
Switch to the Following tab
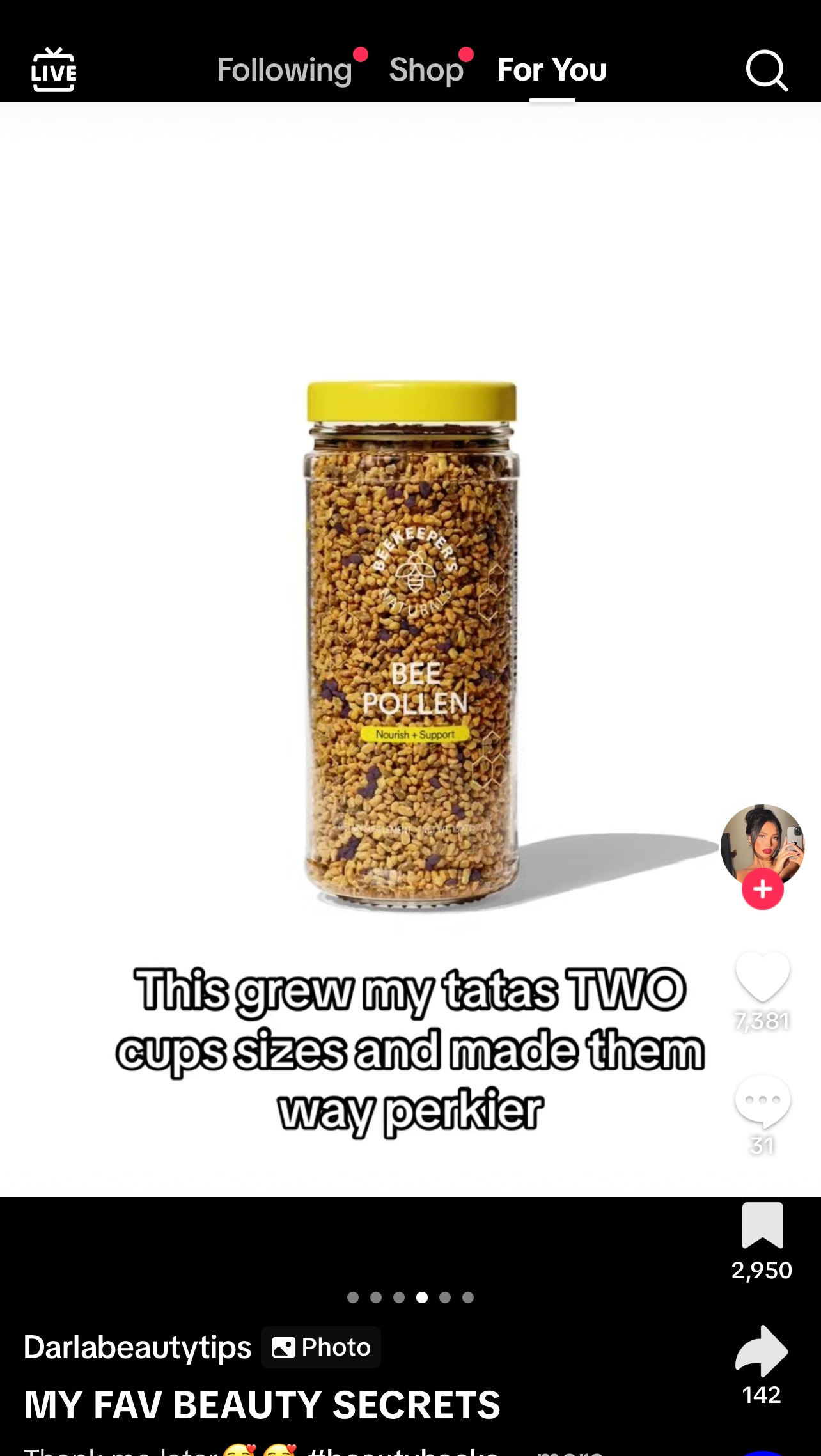pos(285,70)
